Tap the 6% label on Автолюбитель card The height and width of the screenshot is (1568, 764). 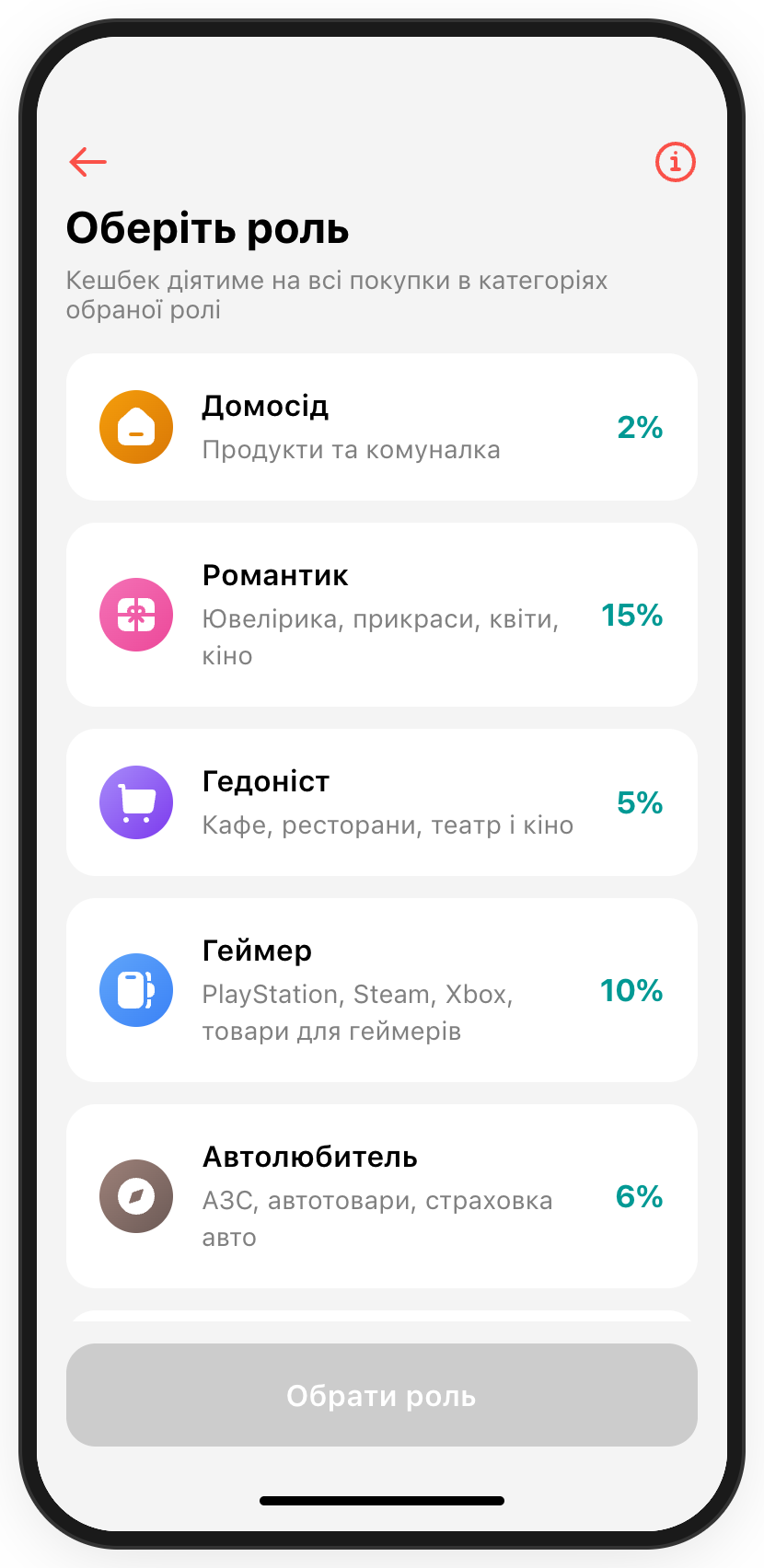[640, 1196]
